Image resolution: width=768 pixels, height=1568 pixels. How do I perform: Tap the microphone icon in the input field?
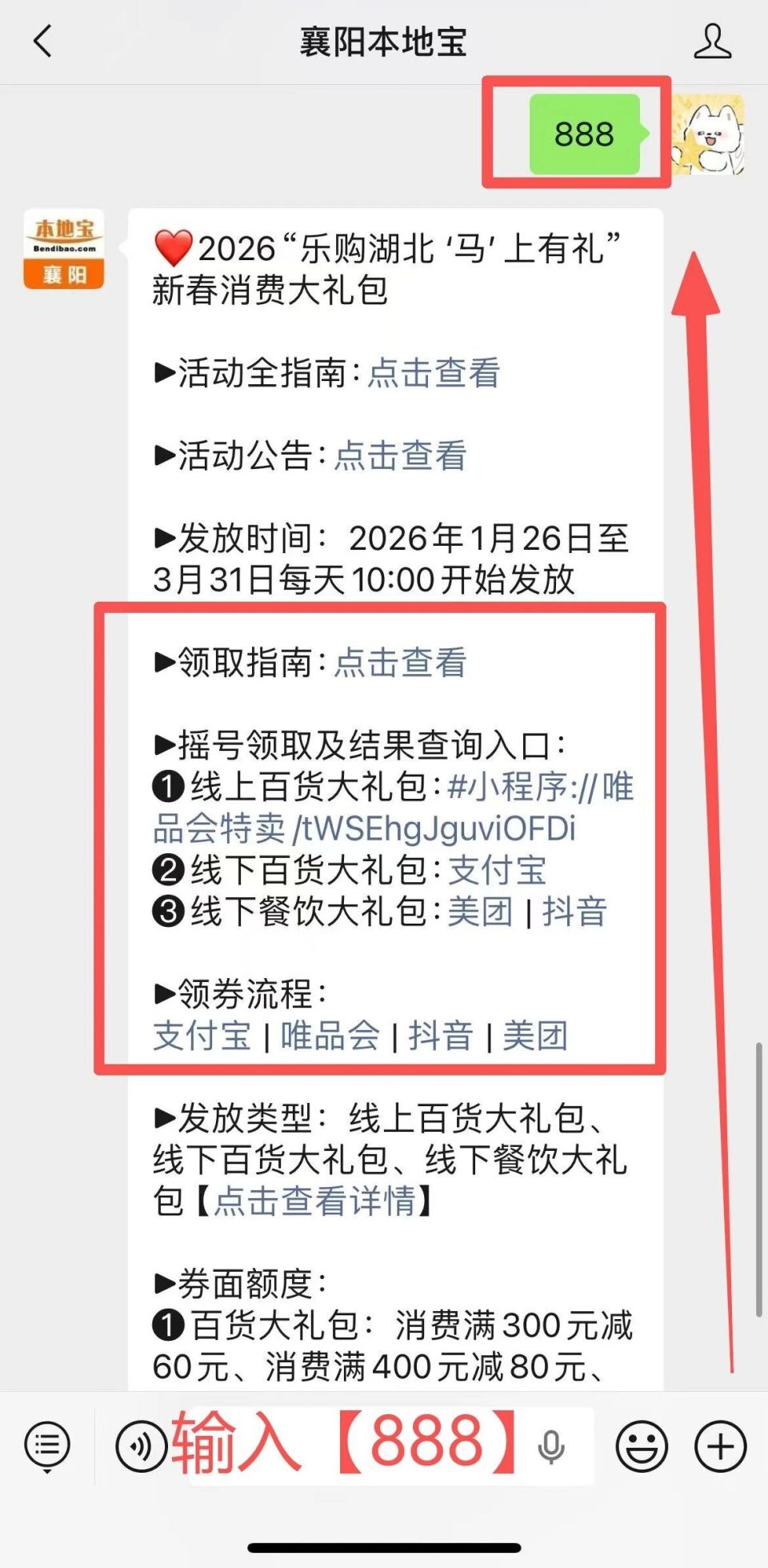[551, 1446]
